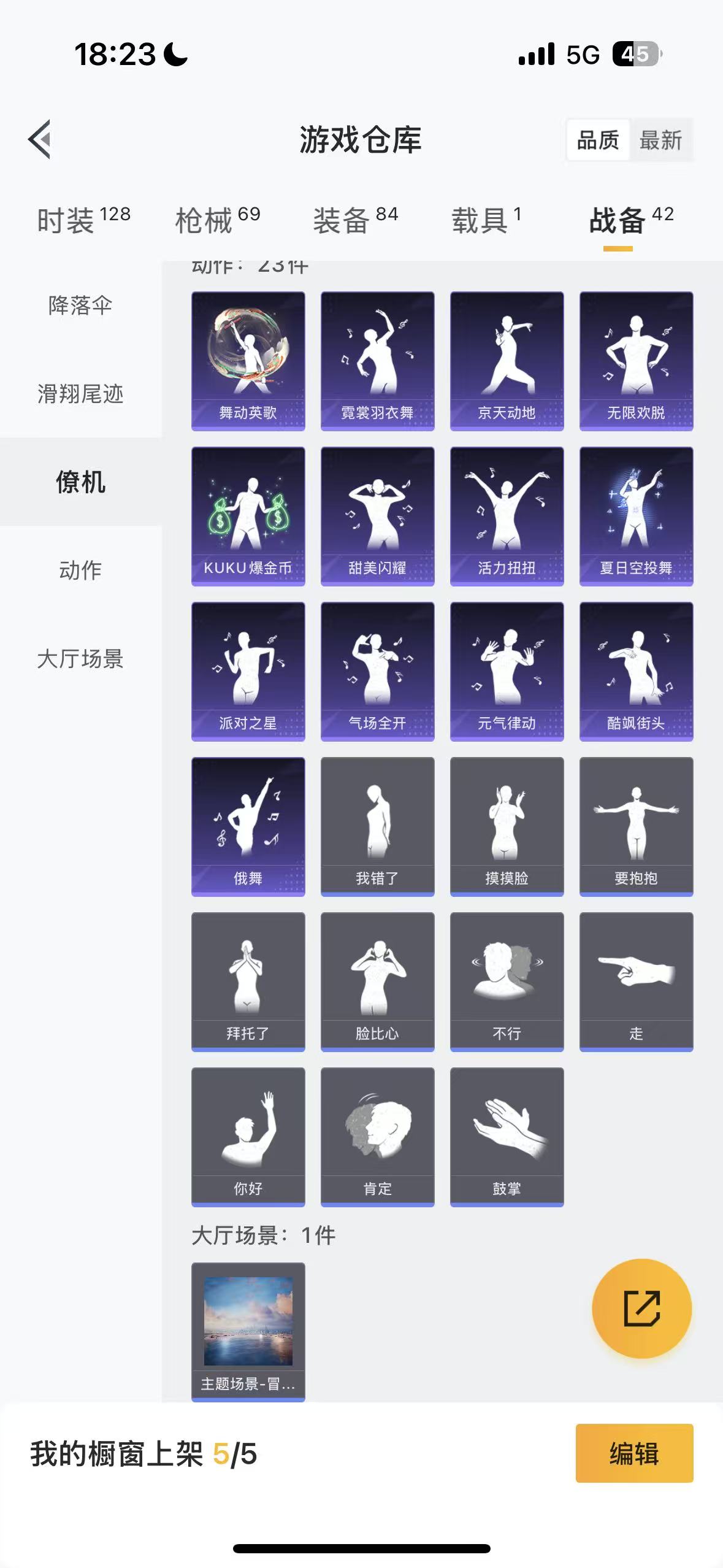723x1568 pixels.
Task: Open the 主题场景 lobby scene item
Action: pyautogui.click(x=248, y=1331)
